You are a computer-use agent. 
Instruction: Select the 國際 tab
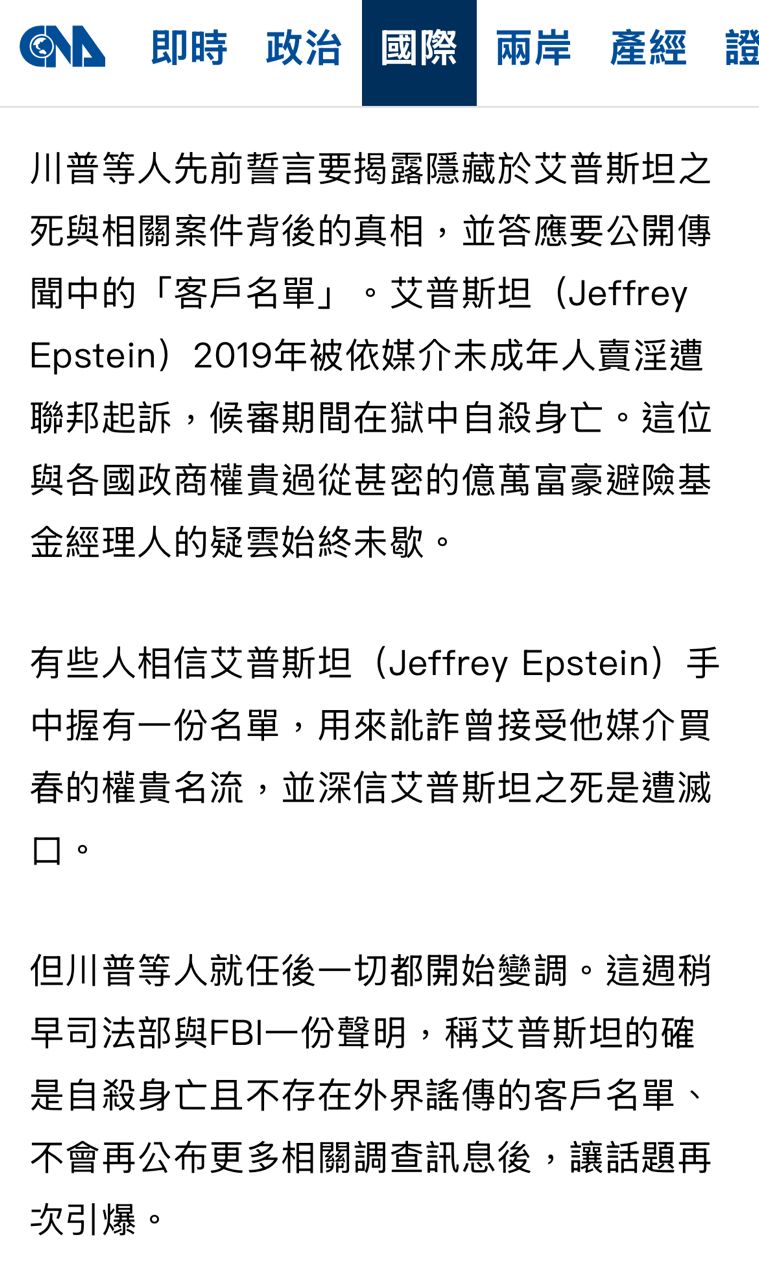[x=419, y=48]
